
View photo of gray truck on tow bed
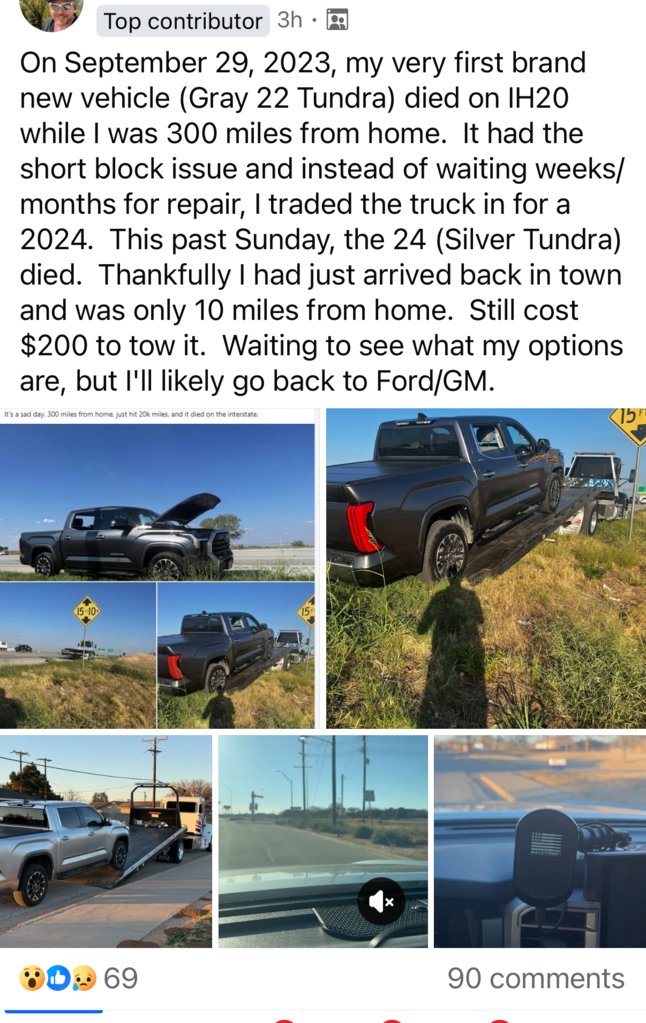pos(485,567)
